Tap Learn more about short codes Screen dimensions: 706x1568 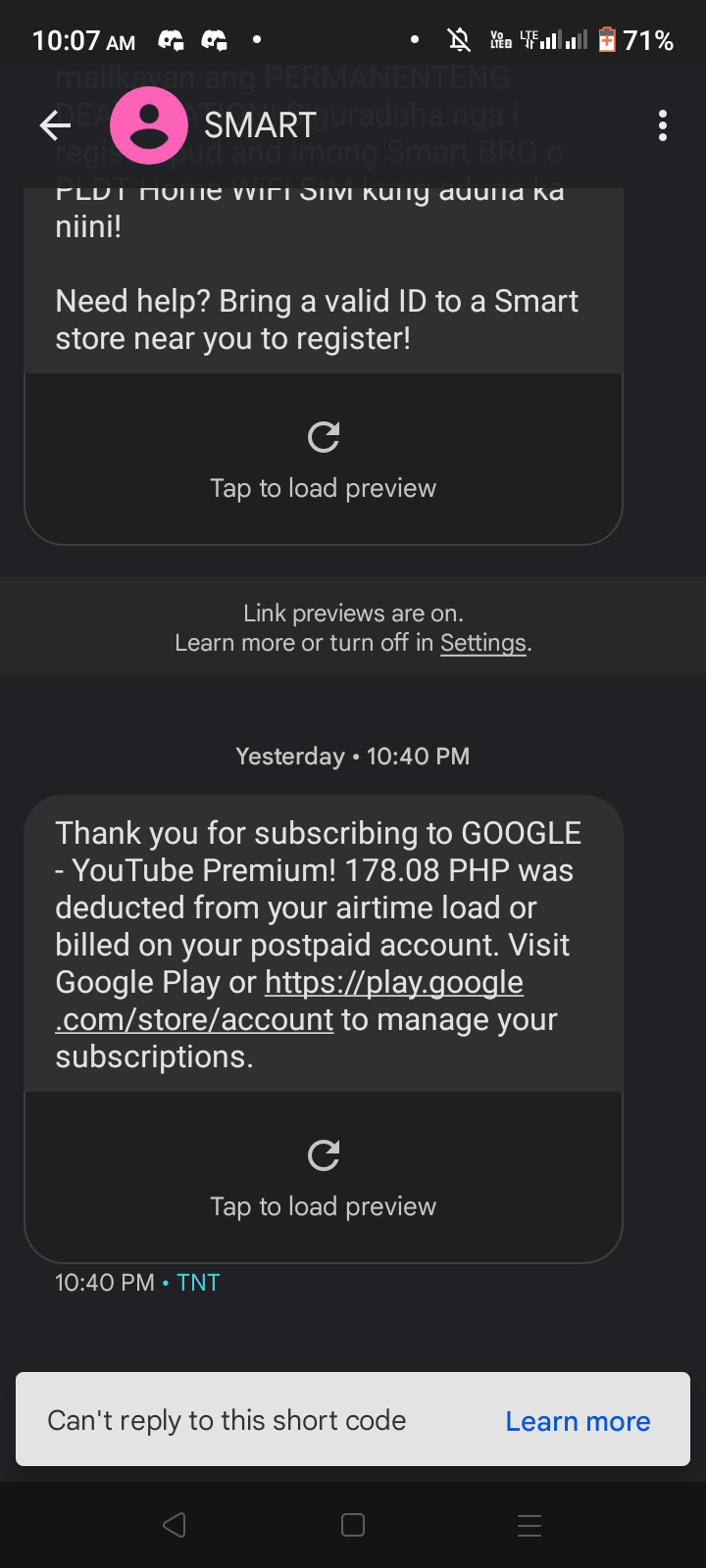578,1421
